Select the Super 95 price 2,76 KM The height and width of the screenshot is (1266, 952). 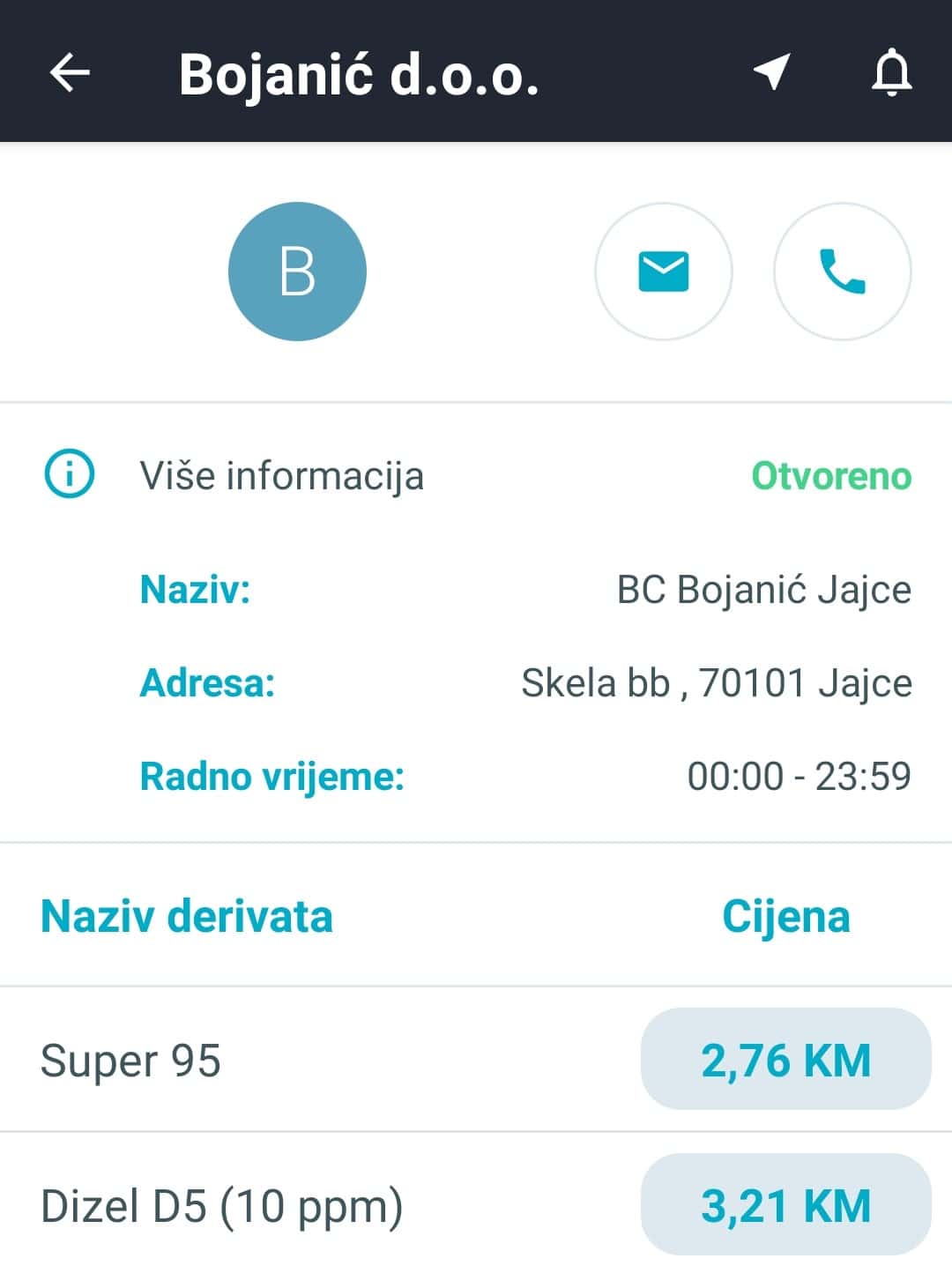[x=785, y=1060]
